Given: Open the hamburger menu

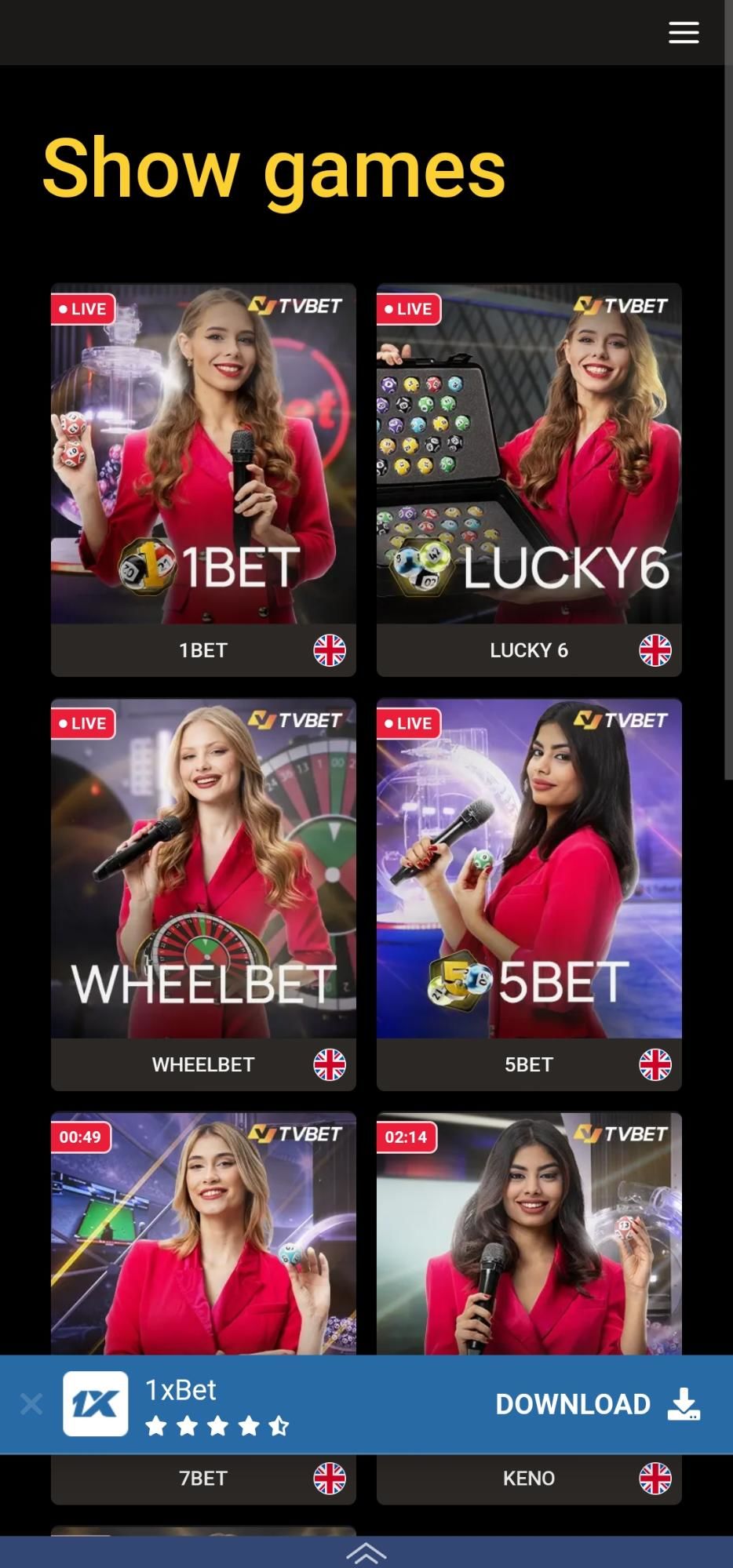Looking at the screenshot, I should pyautogui.click(x=683, y=32).
